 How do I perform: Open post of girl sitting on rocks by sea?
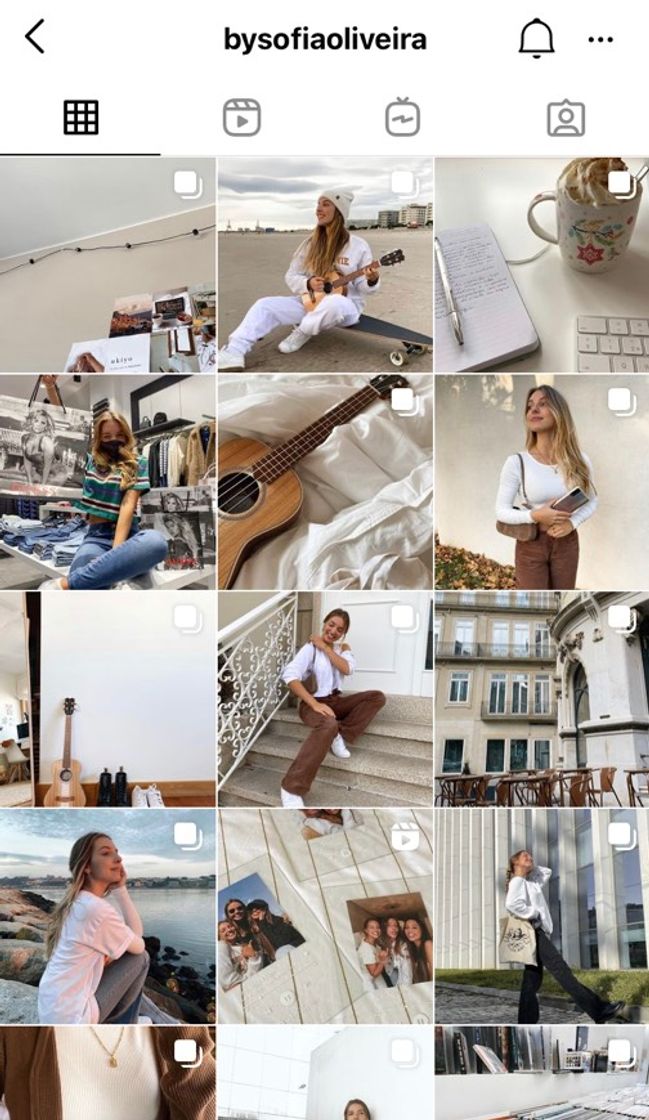(107, 916)
